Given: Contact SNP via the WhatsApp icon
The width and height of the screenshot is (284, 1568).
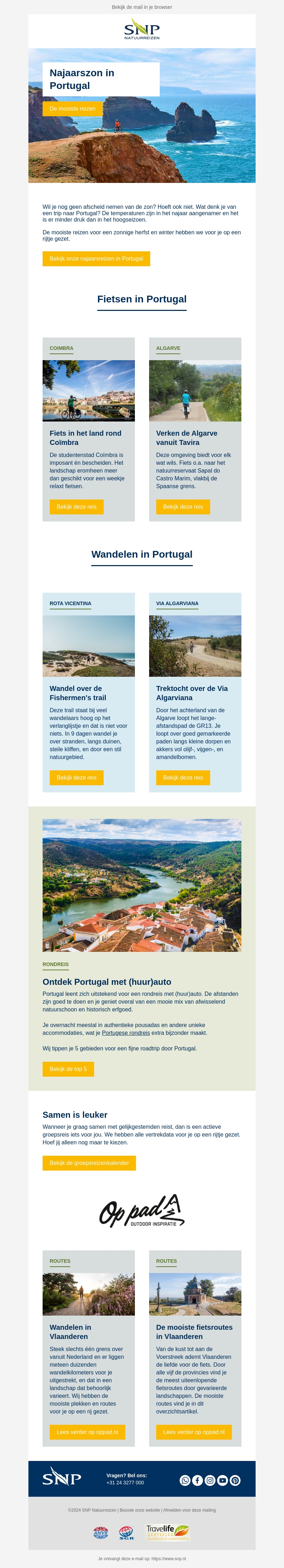Looking at the screenshot, I should point(185,1480).
